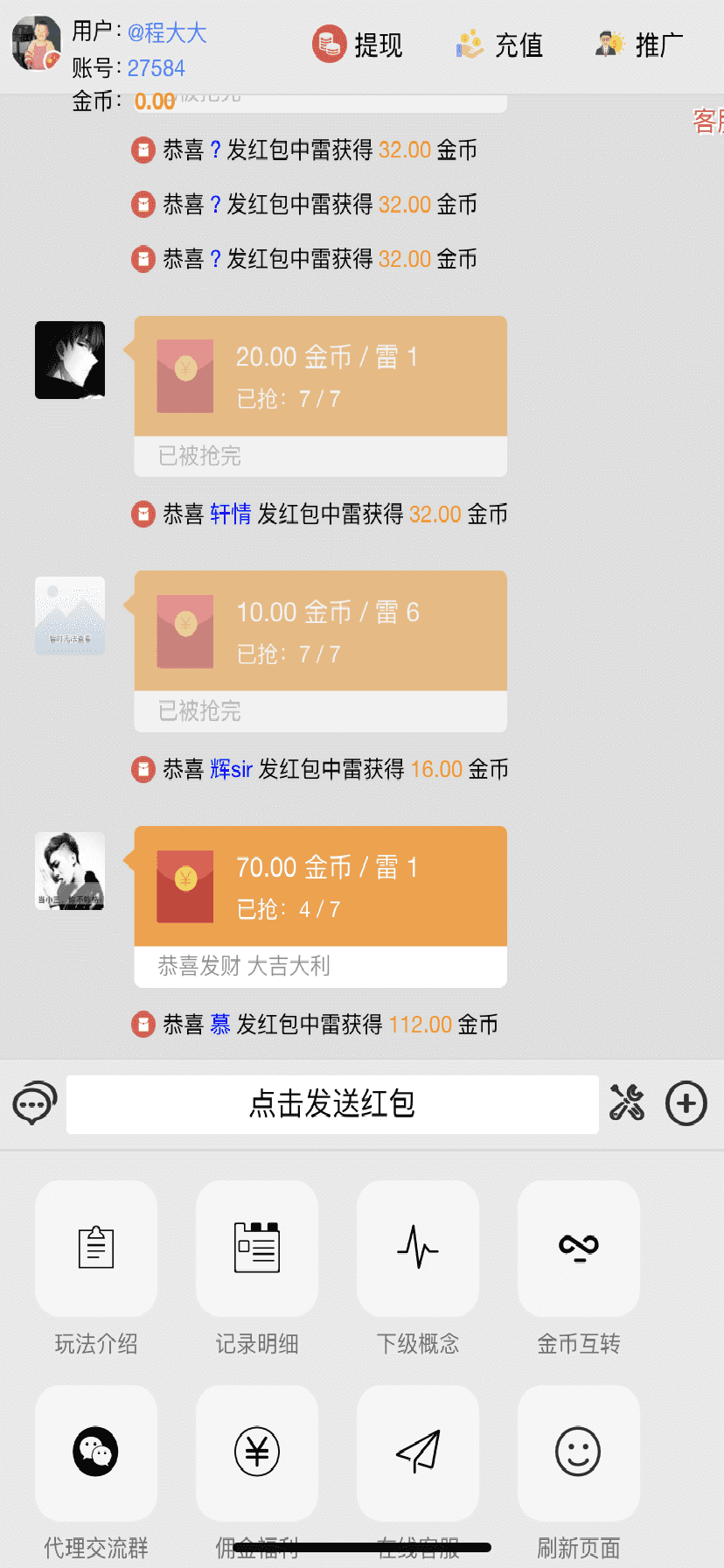Click the top-left user avatar
Screen dimensions: 724x1568
35,44
